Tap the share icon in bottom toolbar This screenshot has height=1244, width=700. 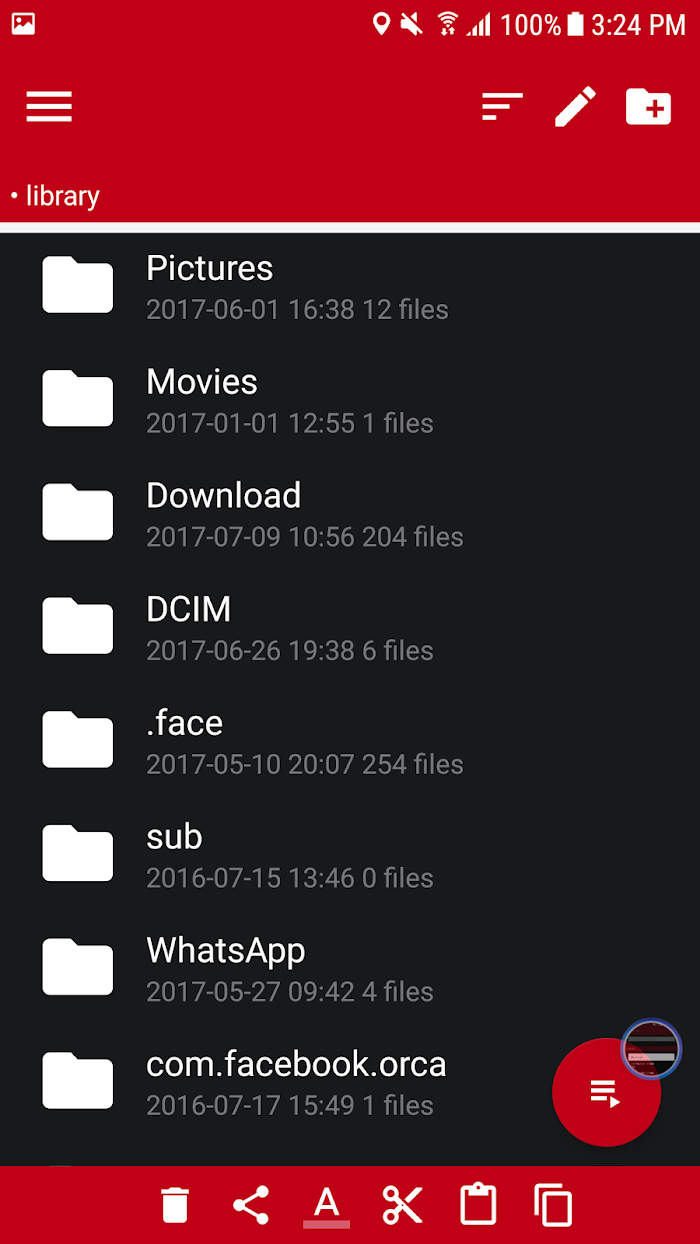click(251, 1205)
